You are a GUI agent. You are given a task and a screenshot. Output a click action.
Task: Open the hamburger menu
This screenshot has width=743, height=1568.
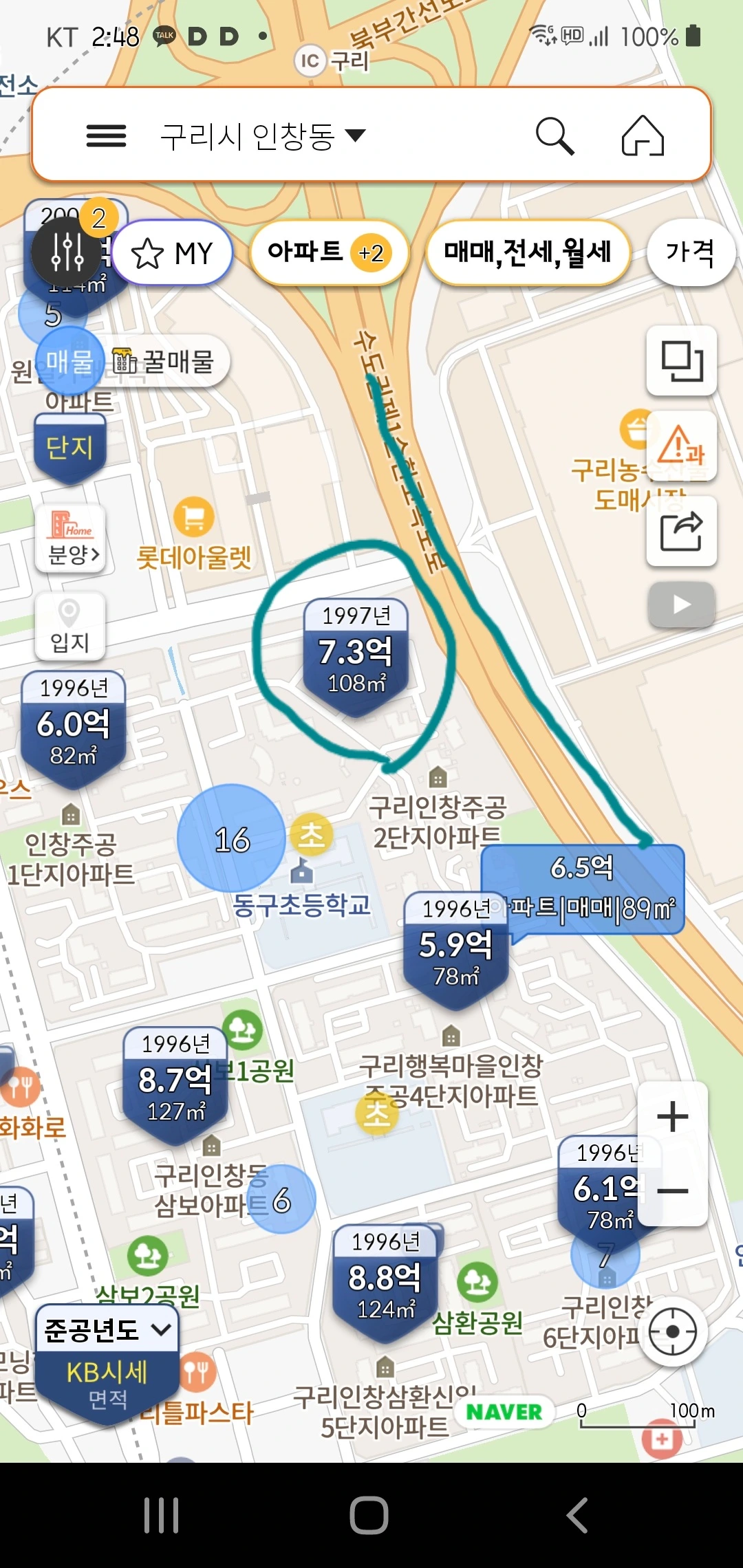tap(106, 135)
